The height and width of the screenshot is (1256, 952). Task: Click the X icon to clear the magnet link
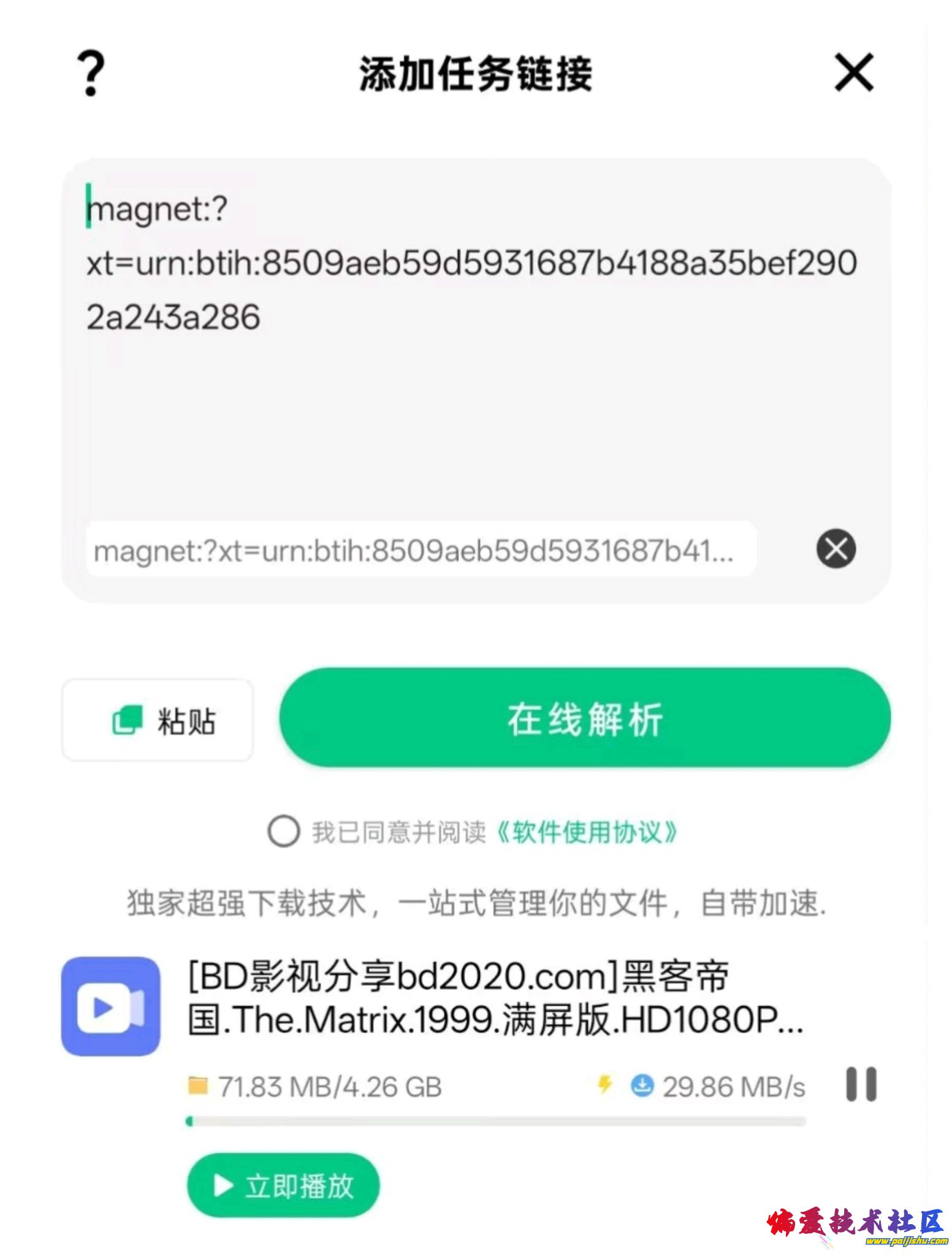click(835, 549)
